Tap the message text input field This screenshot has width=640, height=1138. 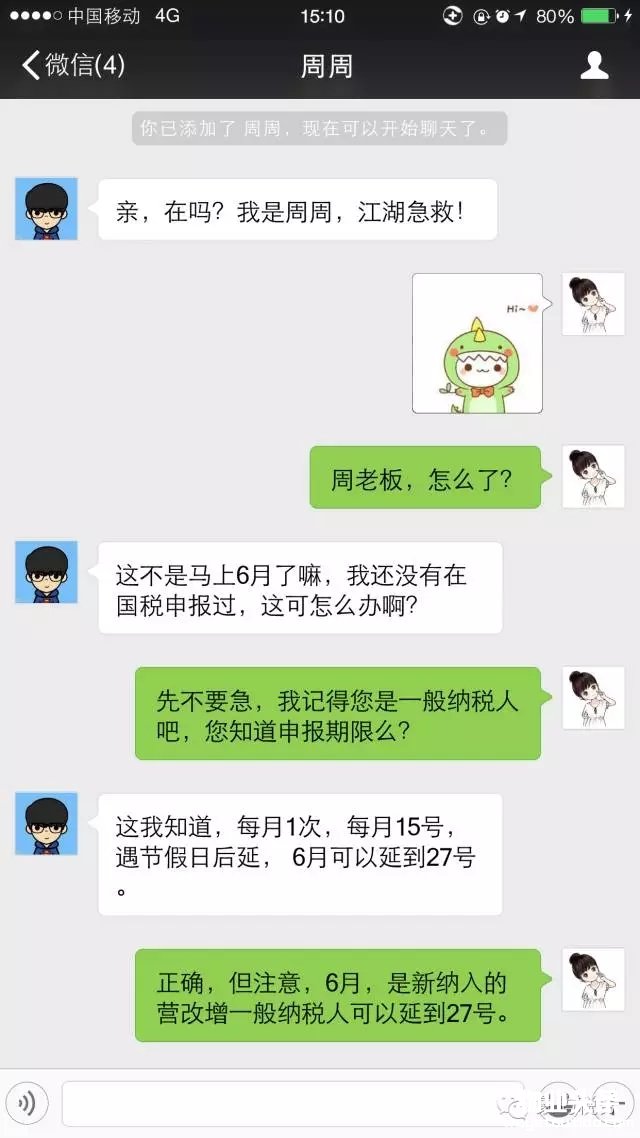click(x=290, y=1104)
